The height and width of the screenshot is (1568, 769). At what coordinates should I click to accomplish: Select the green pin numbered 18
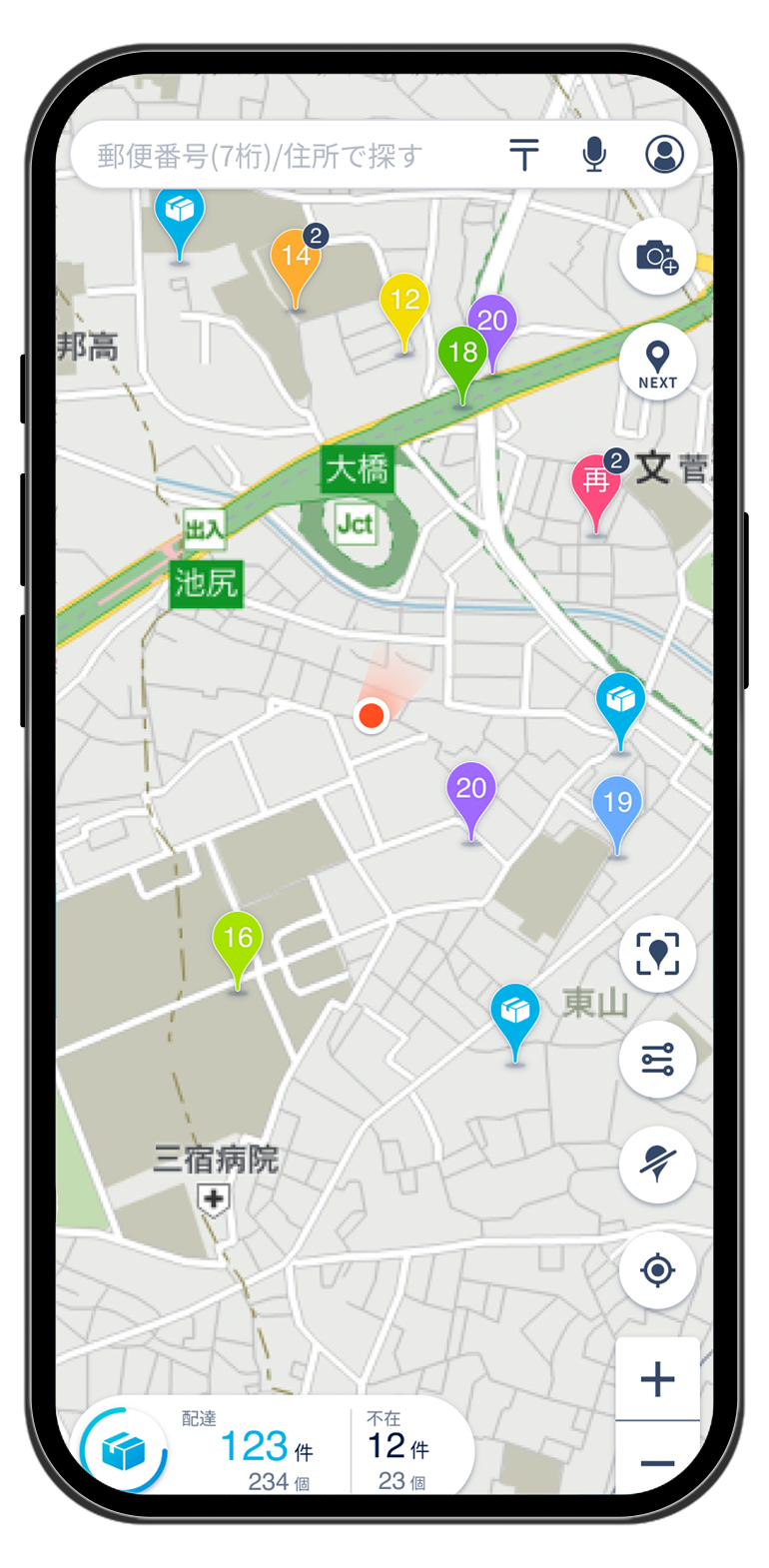pyautogui.click(x=462, y=353)
